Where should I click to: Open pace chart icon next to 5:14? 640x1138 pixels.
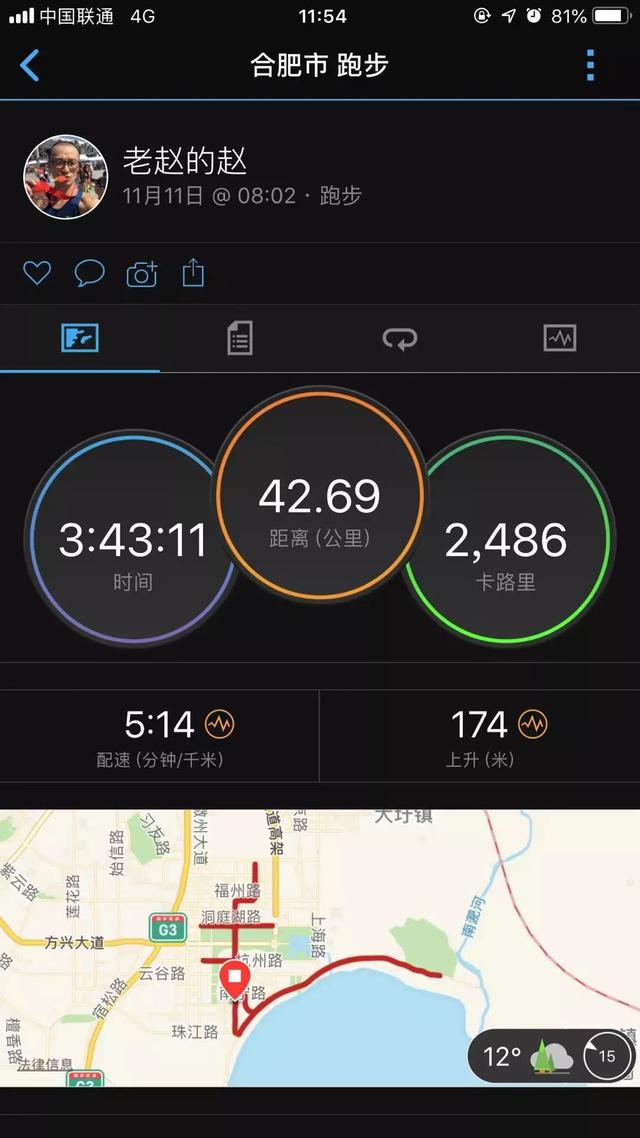219,723
